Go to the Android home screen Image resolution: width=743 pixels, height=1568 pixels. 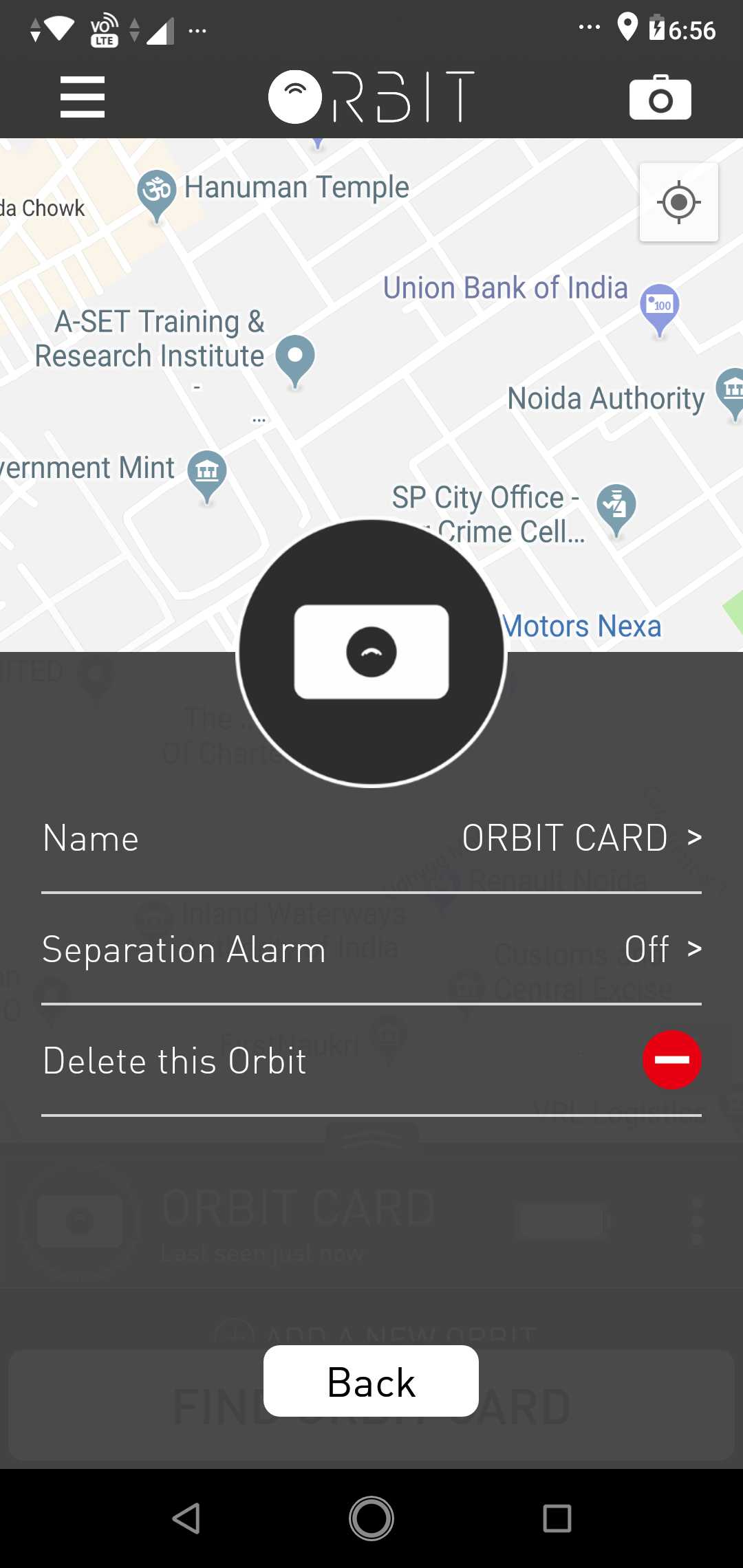pyautogui.click(x=371, y=1518)
